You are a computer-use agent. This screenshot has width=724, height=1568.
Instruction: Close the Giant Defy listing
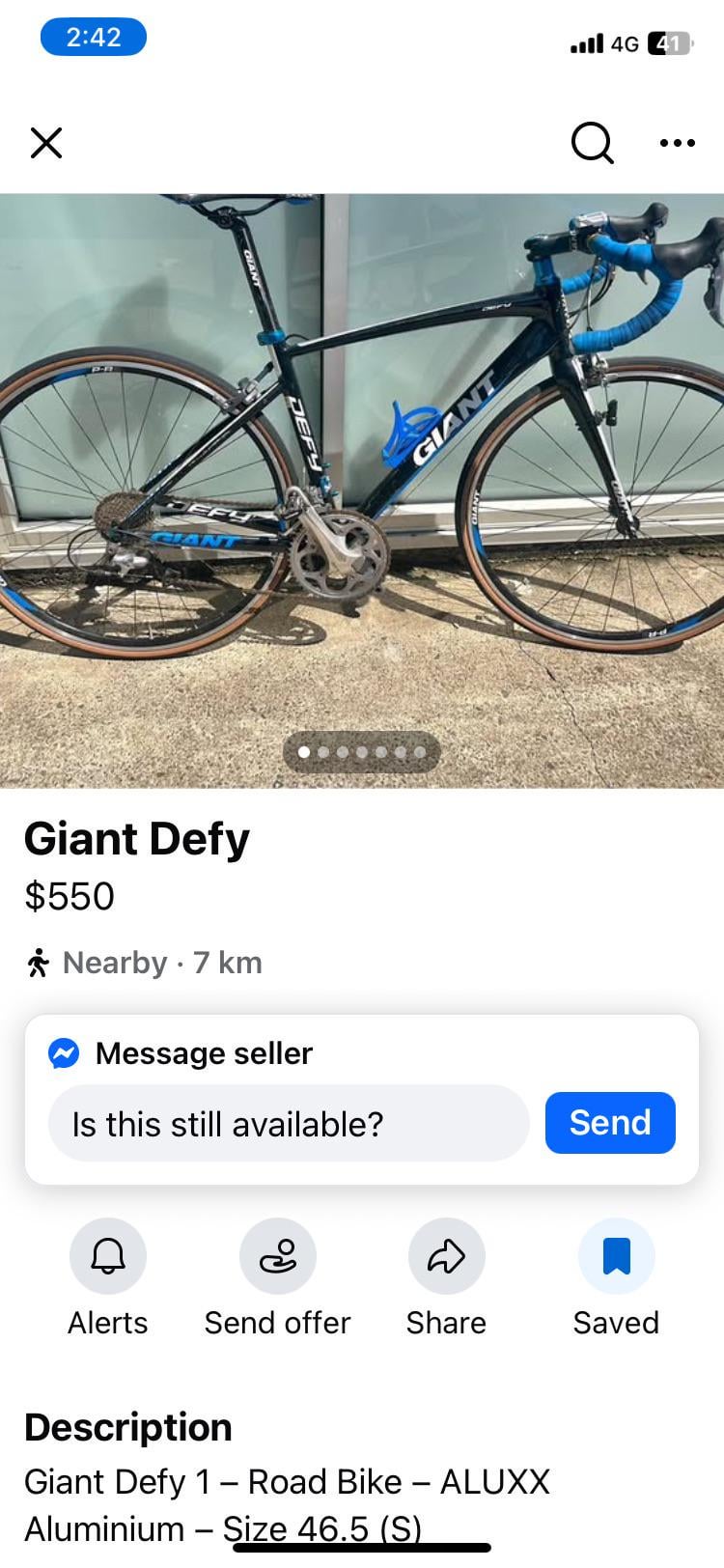point(46,143)
